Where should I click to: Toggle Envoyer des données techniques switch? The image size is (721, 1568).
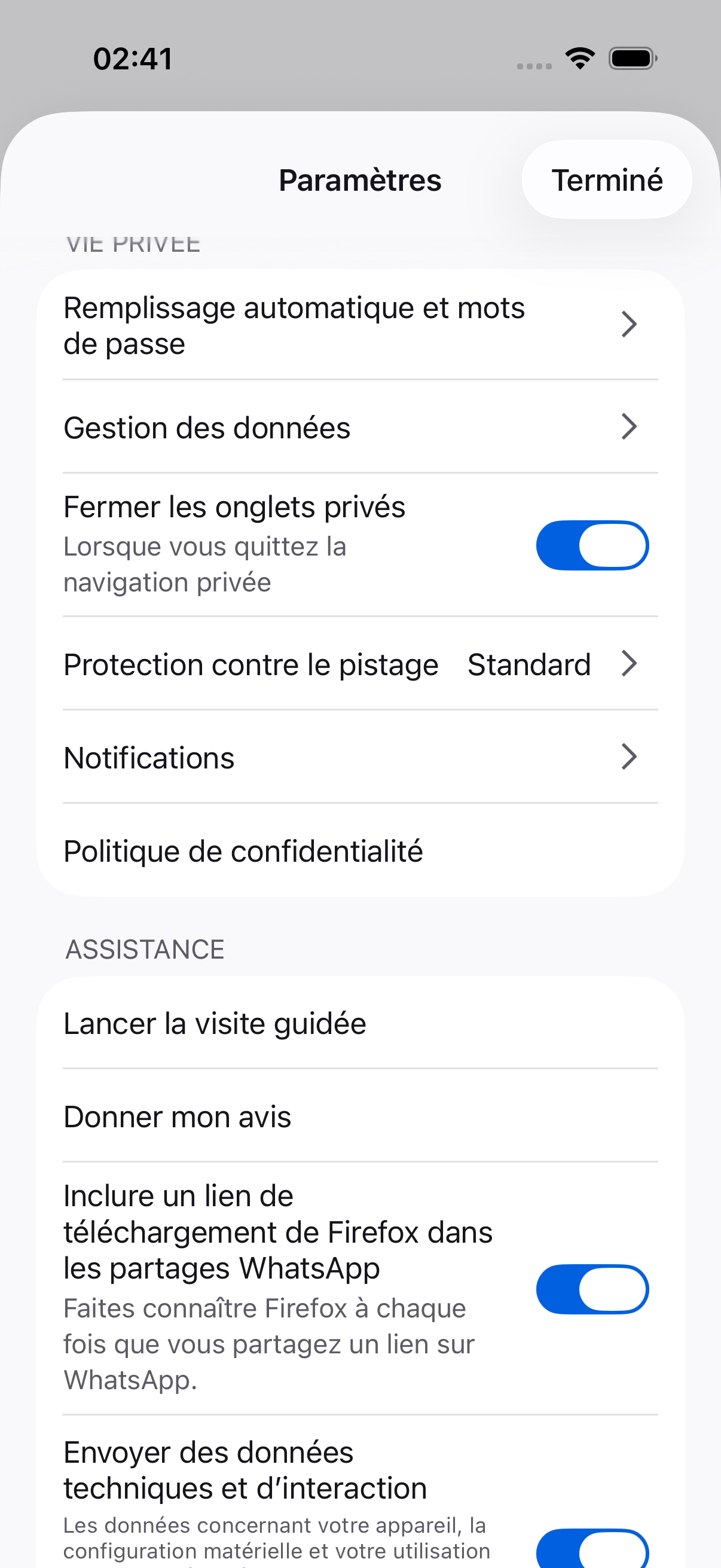592,1548
